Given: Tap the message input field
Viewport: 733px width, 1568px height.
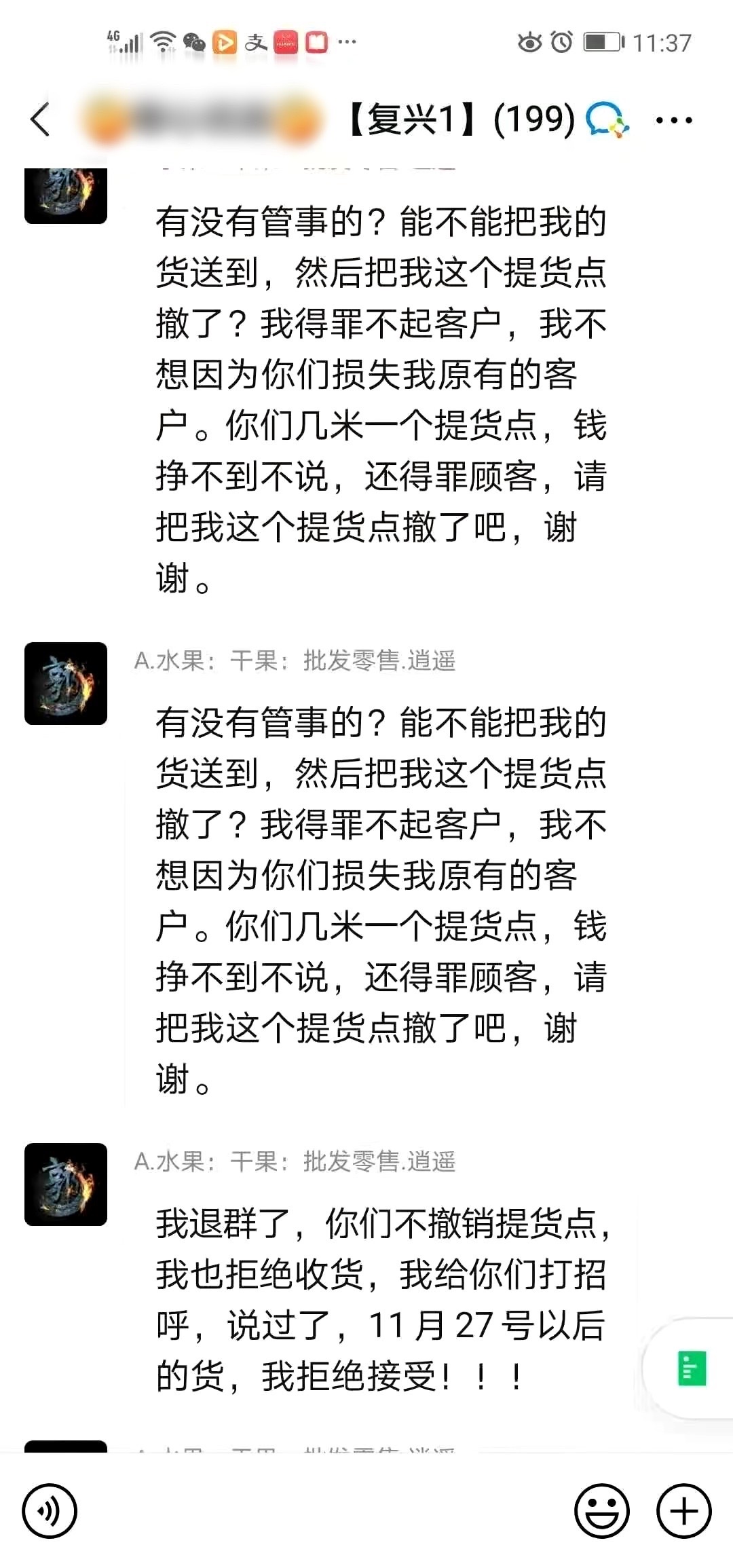Looking at the screenshot, I should point(326,1511).
